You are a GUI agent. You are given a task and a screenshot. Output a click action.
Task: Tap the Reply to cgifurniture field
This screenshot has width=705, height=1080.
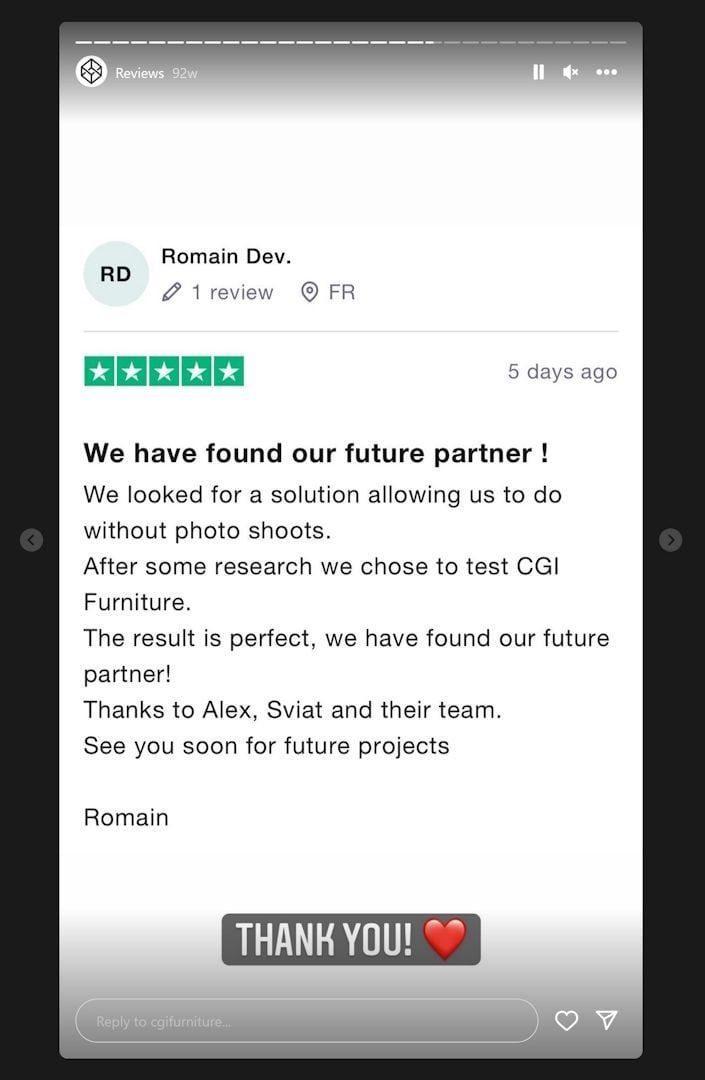click(x=306, y=1021)
